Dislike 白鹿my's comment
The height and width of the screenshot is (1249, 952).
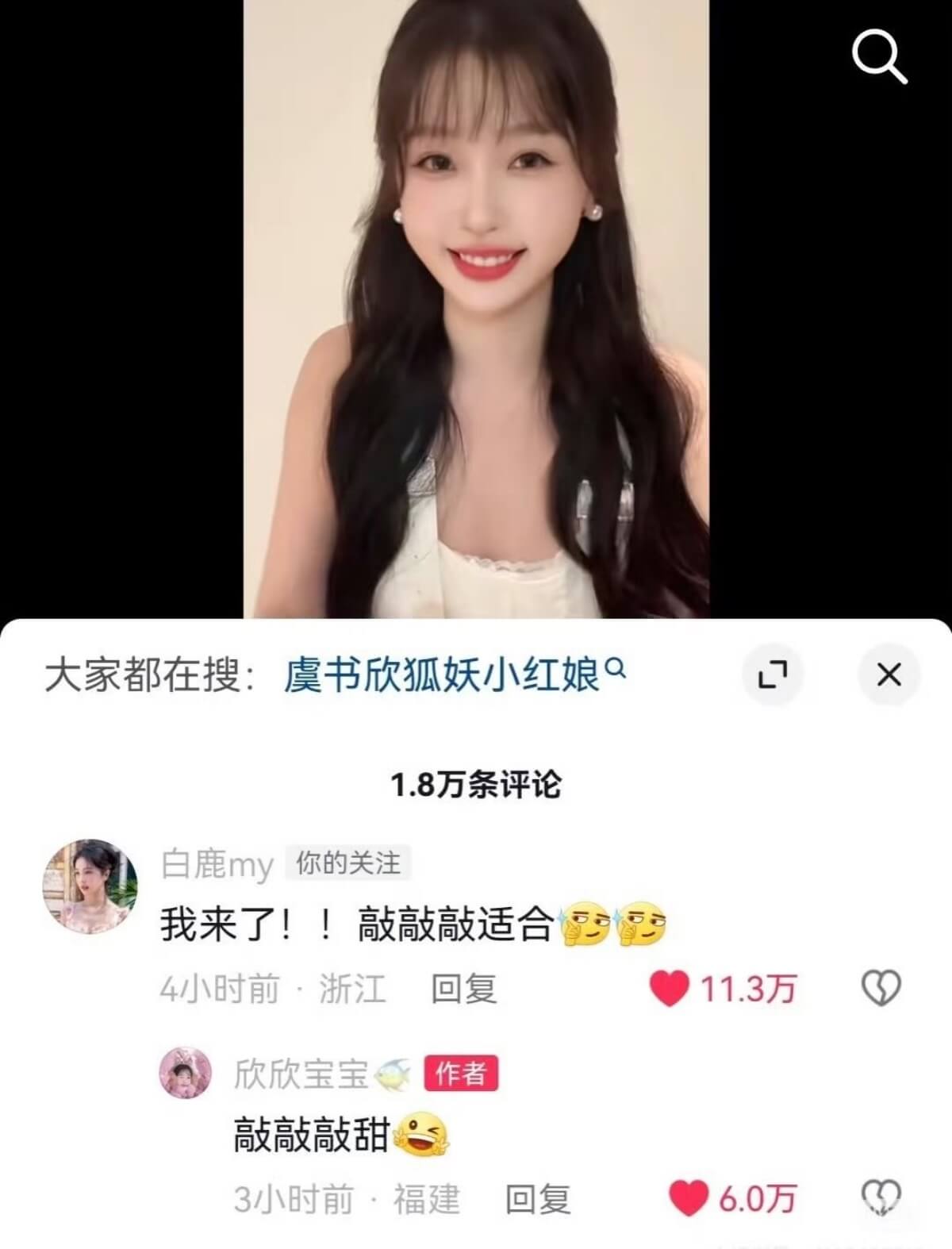pyautogui.click(x=881, y=989)
